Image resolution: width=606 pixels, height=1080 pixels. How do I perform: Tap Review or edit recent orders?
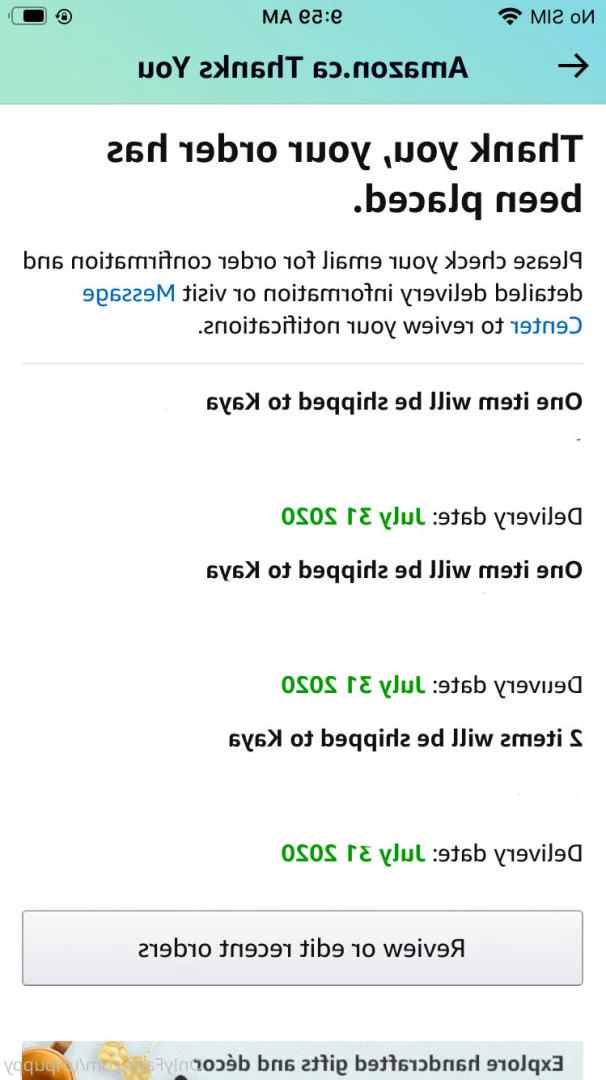(302, 948)
